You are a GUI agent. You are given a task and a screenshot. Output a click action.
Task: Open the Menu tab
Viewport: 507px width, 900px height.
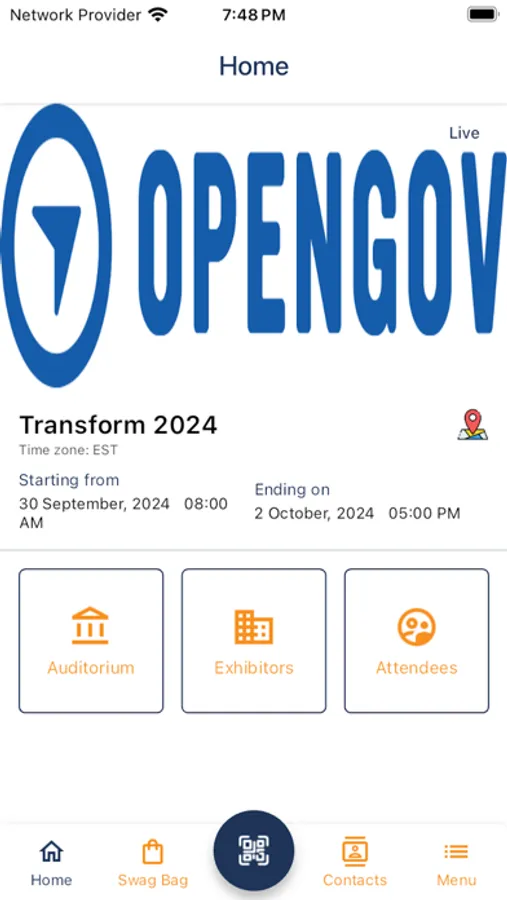pos(456,863)
